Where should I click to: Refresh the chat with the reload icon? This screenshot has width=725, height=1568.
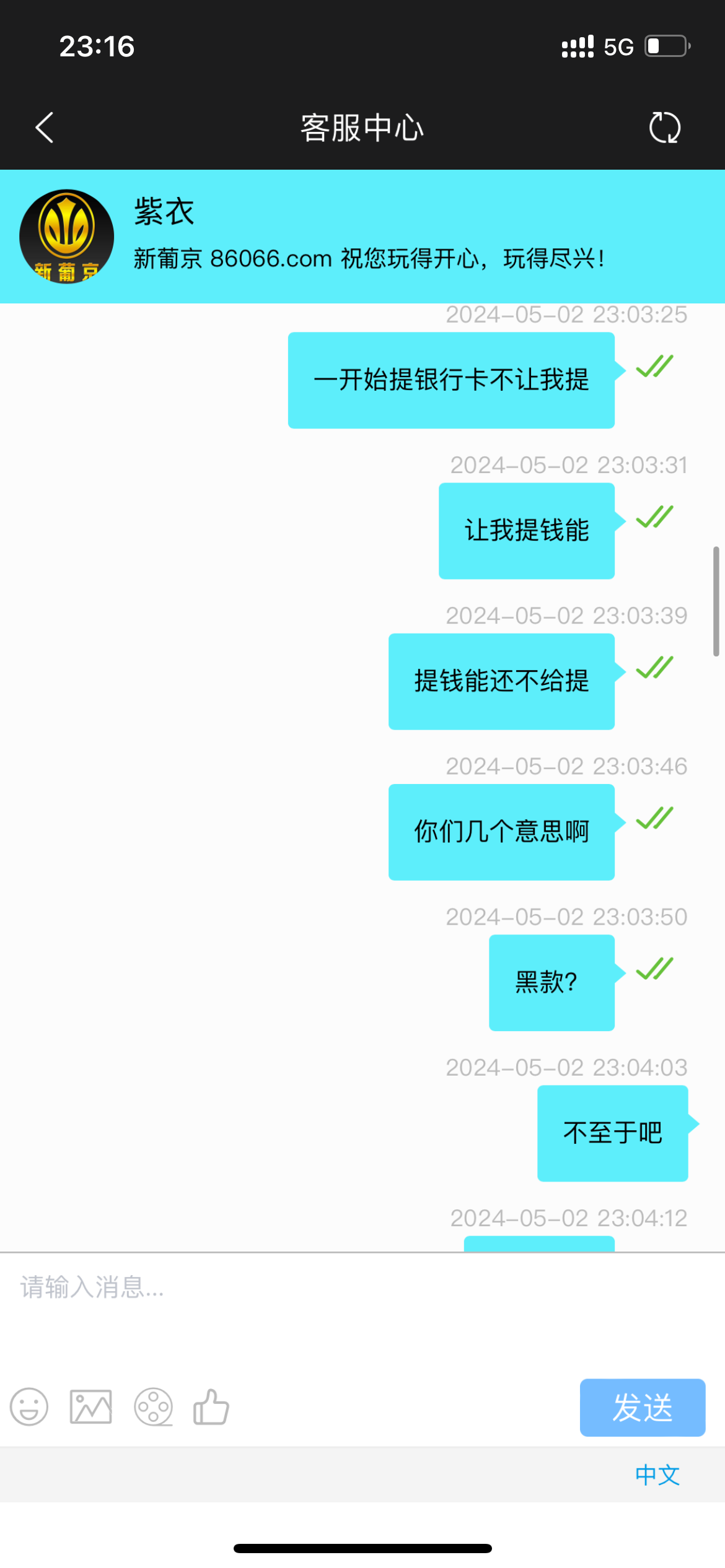coord(666,128)
